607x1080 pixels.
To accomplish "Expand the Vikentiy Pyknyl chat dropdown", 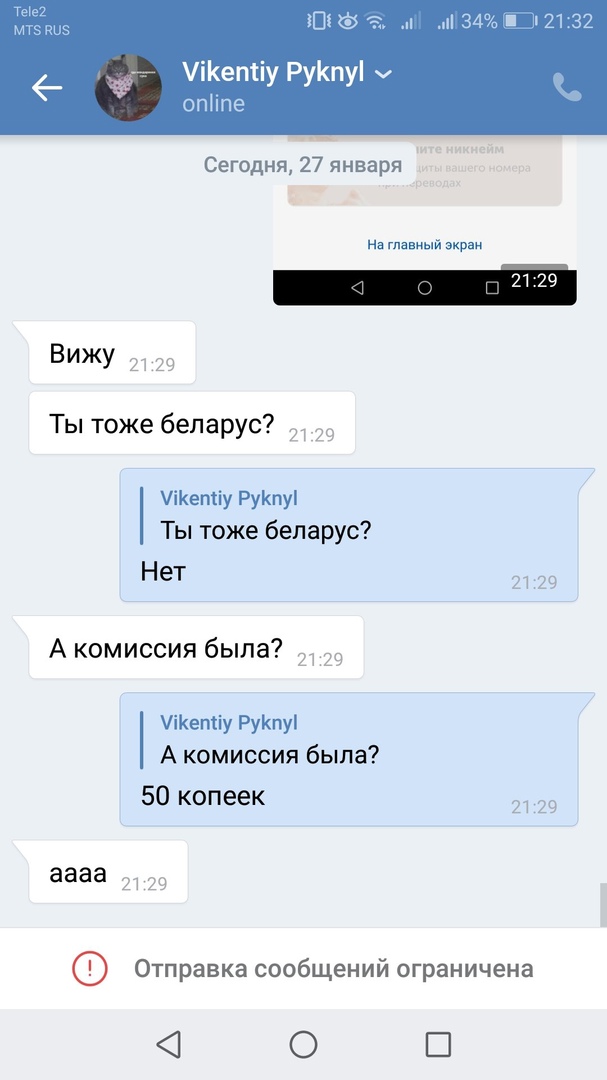I will click(383, 73).
